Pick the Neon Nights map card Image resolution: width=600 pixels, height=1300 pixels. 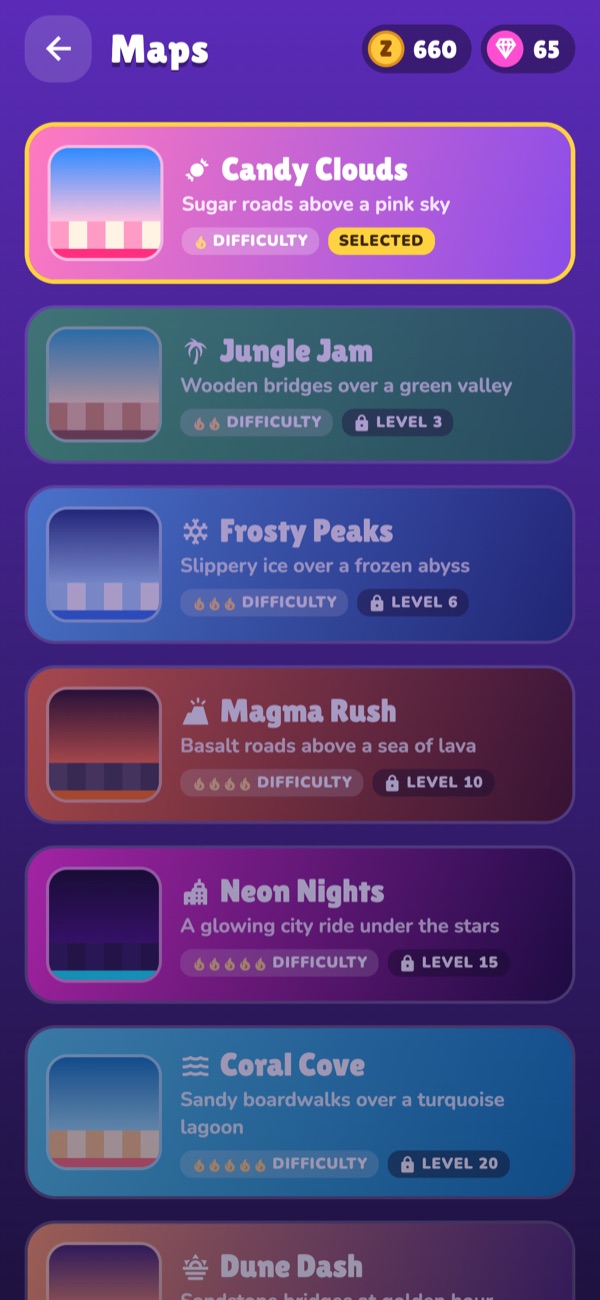pyautogui.click(x=300, y=924)
